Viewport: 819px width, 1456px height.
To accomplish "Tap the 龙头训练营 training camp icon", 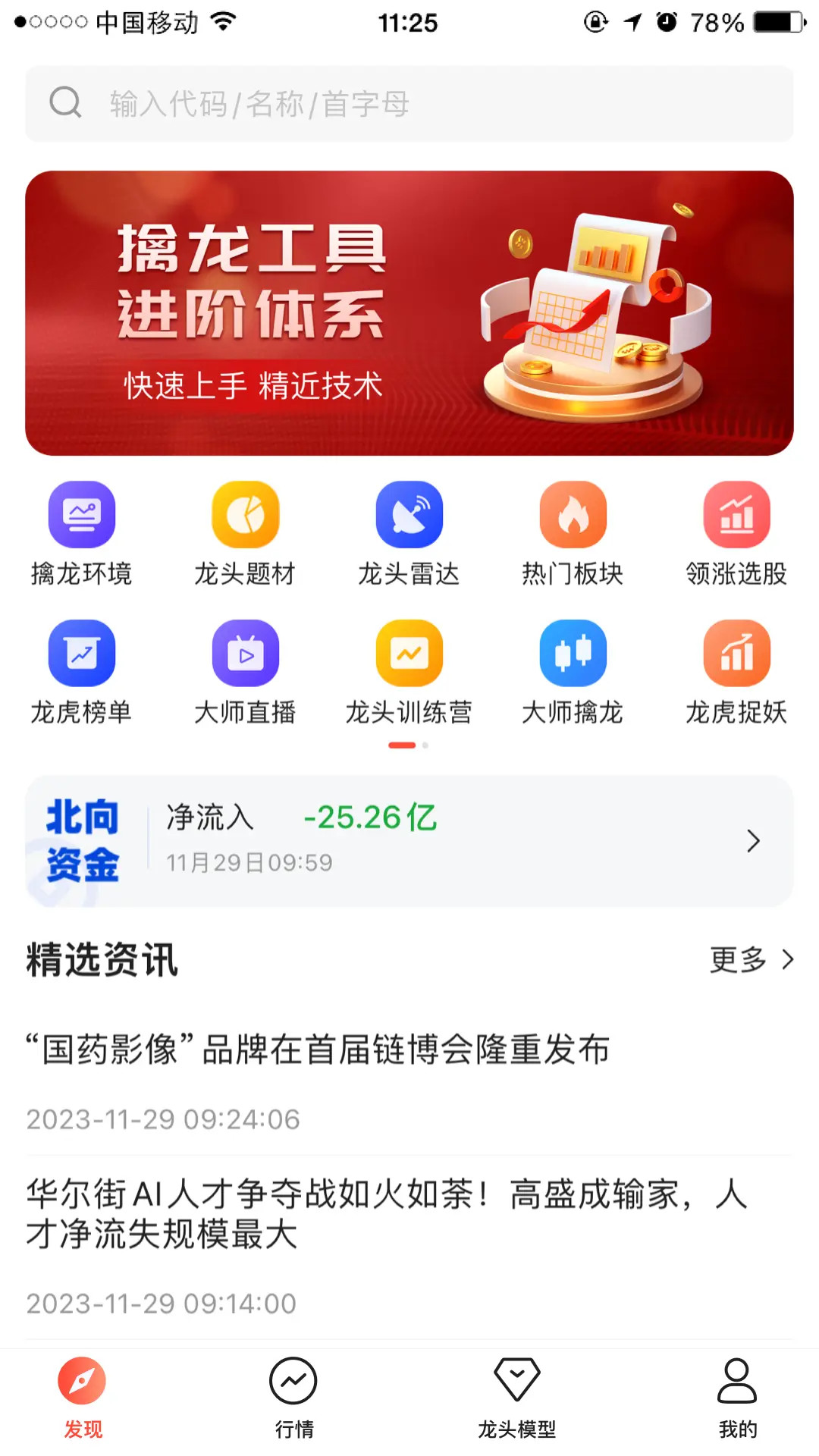I will pyautogui.click(x=409, y=651).
